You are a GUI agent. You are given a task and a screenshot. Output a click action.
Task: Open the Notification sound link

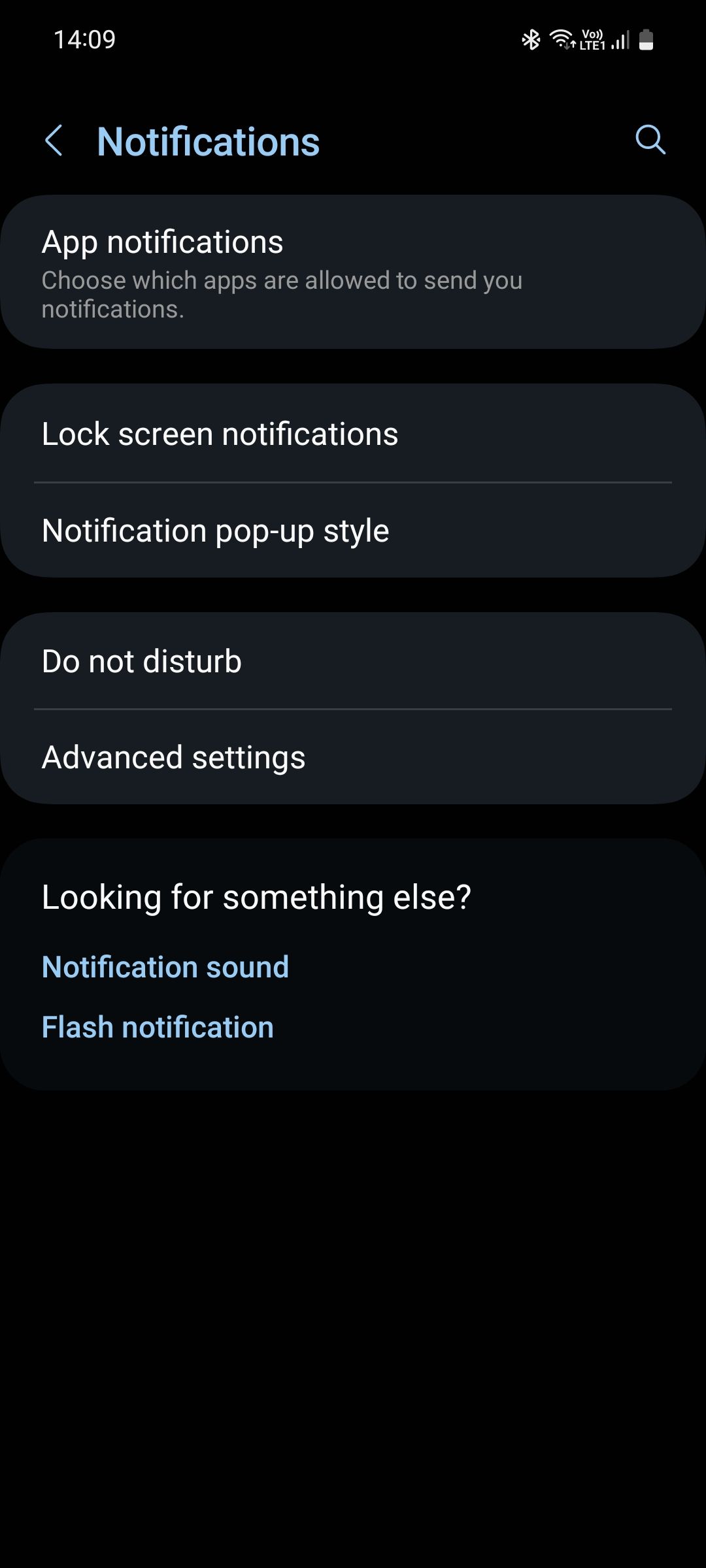pos(165,966)
